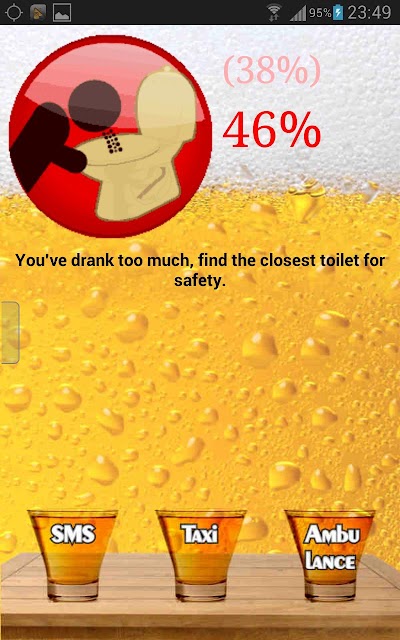The image size is (400, 640).
Task: Call a Taxi via the shot glass
Action: pos(200,554)
